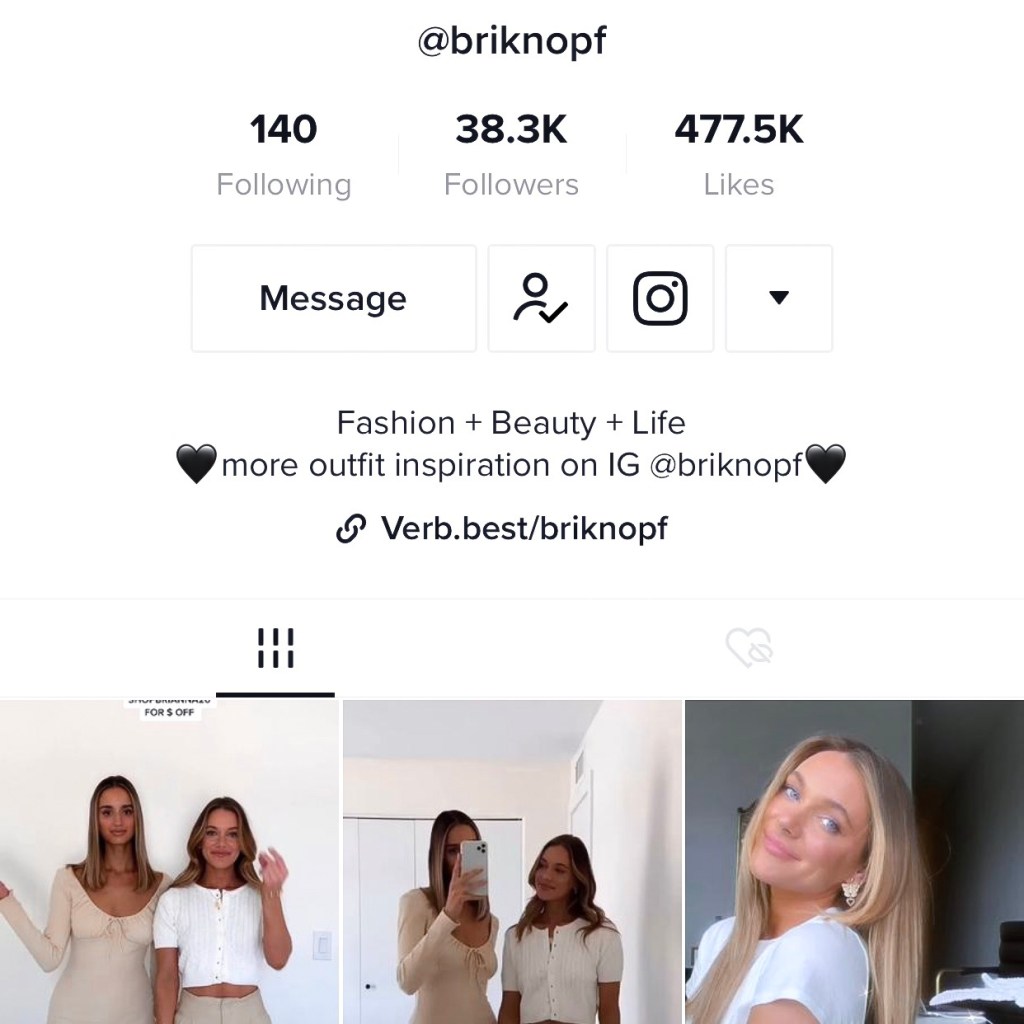Switch to the videos grid tab
Image resolution: width=1024 pixels, height=1024 pixels.
point(275,648)
